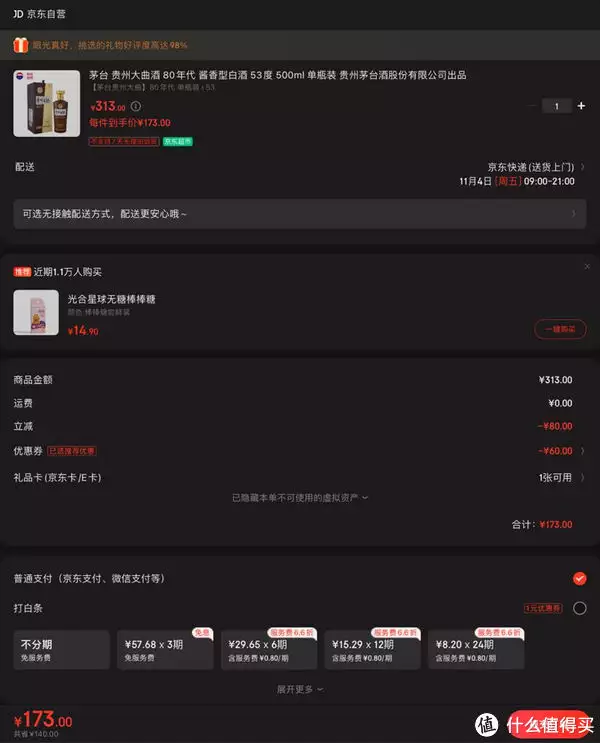Choose the ¥15.29 x 12期 installment option
The width and height of the screenshot is (600, 743).
pos(373,650)
